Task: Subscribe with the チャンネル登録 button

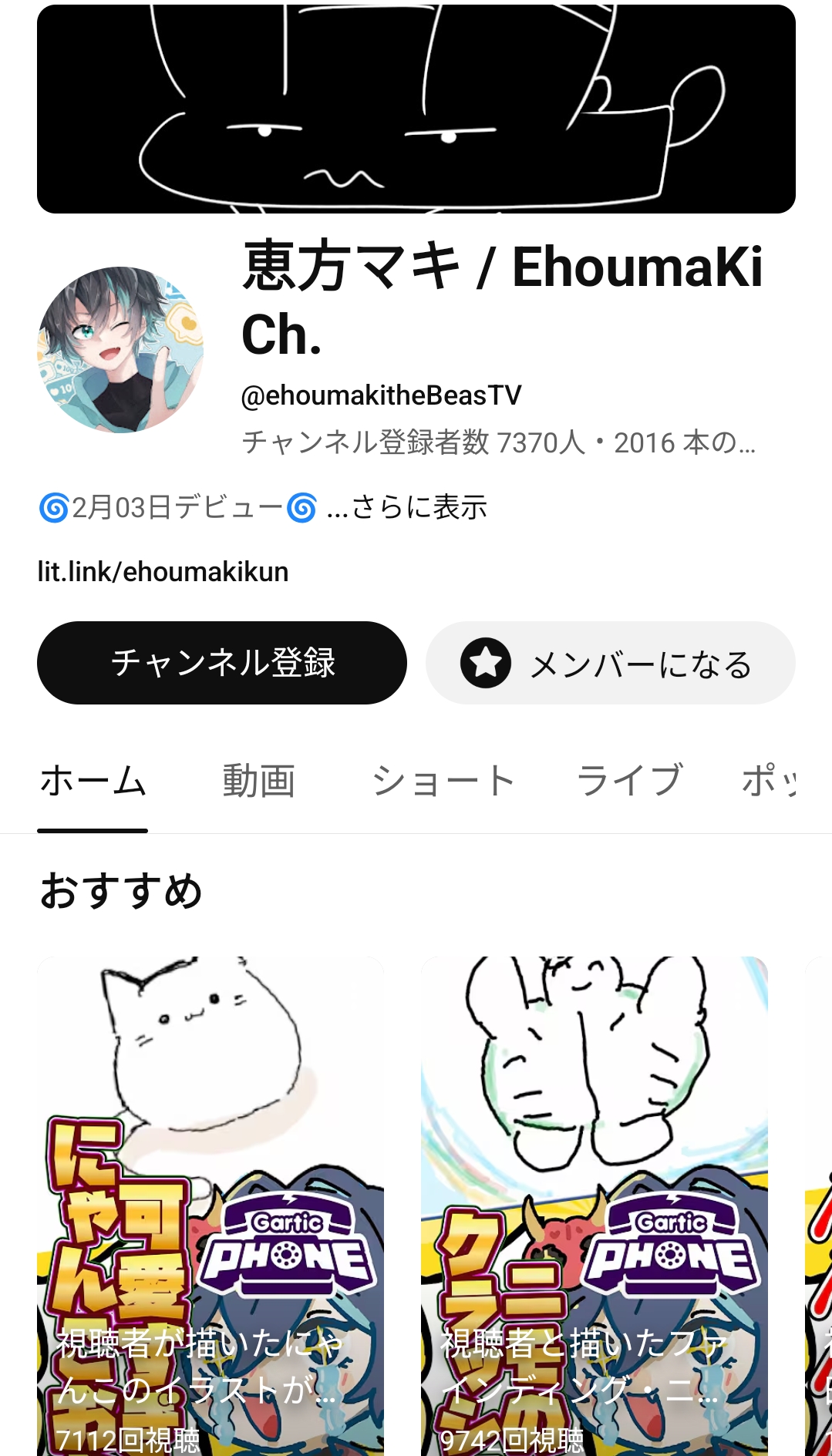Action: coord(222,663)
